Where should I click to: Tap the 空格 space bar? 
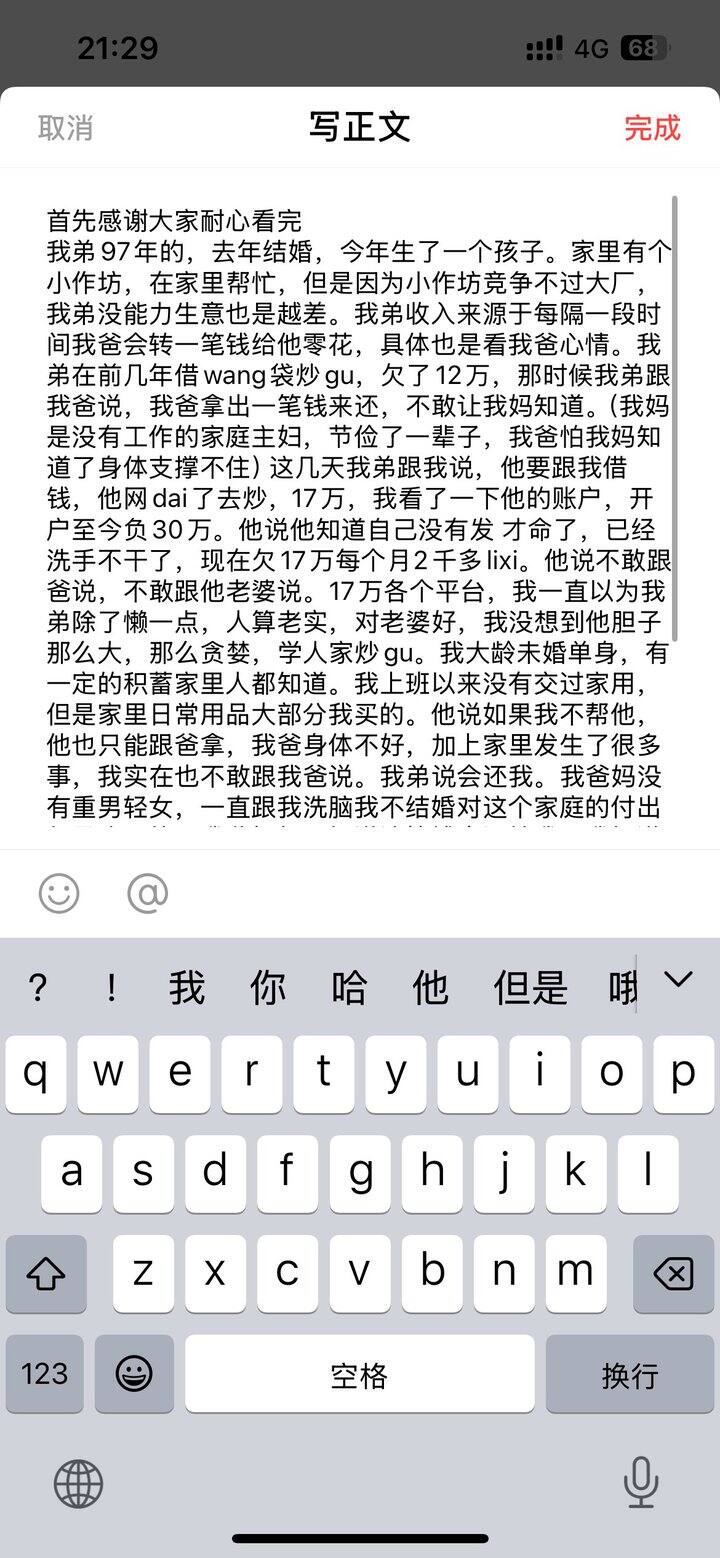pyautogui.click(x=359, y=1375)
